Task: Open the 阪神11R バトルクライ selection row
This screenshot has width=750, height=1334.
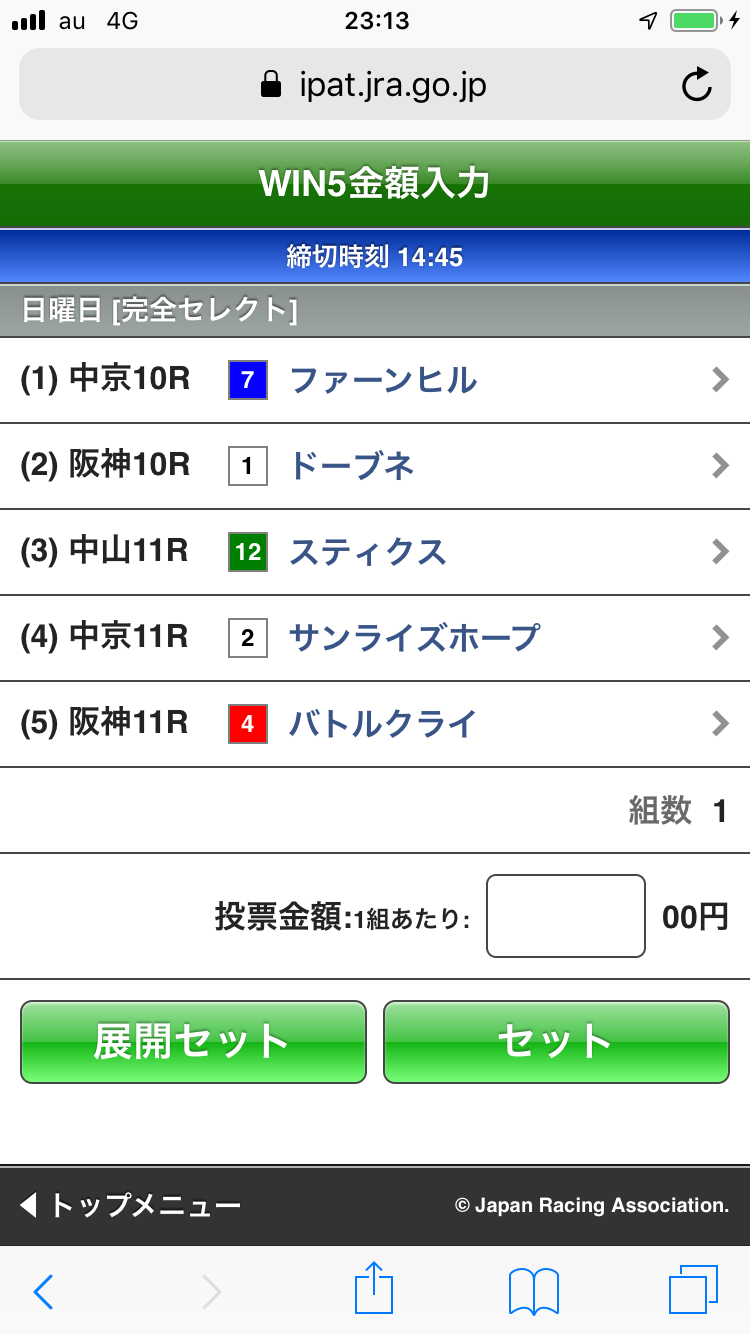Action: tap(375, 724)
